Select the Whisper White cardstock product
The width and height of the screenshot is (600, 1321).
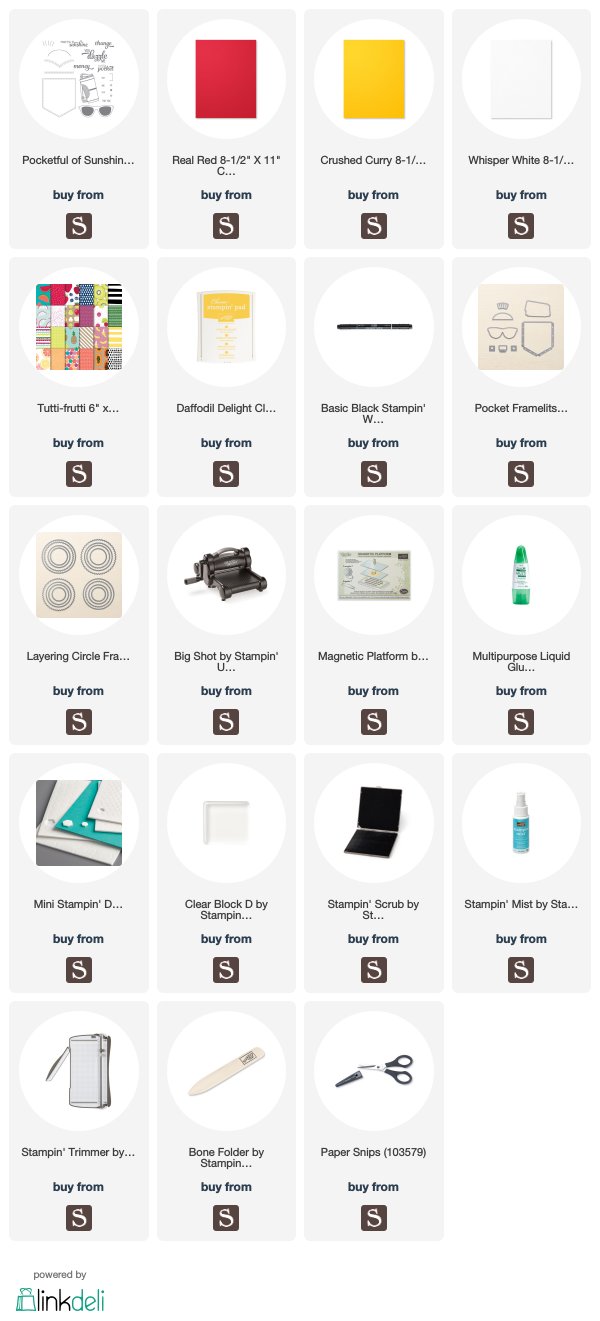(x=521, y=129)
